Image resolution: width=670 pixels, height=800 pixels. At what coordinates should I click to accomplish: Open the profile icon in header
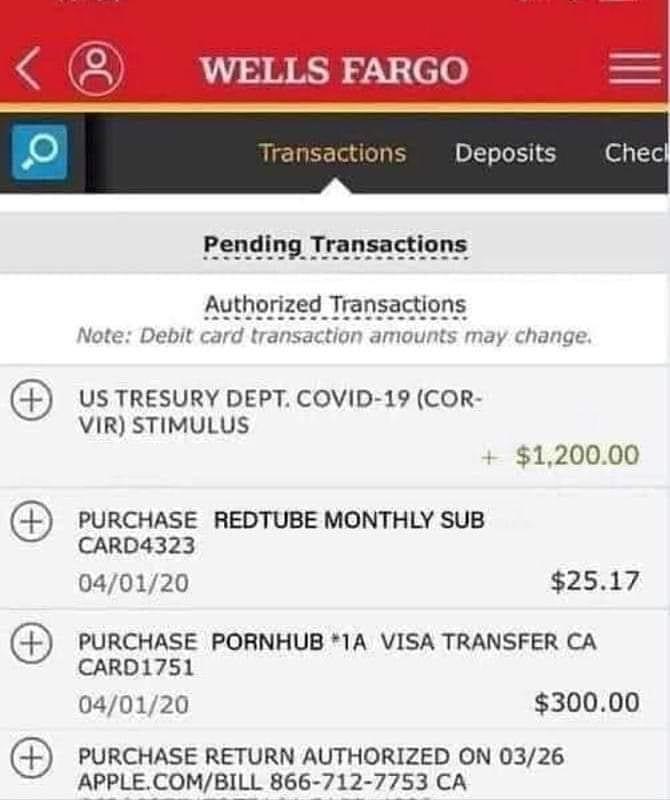coord(96,70)
